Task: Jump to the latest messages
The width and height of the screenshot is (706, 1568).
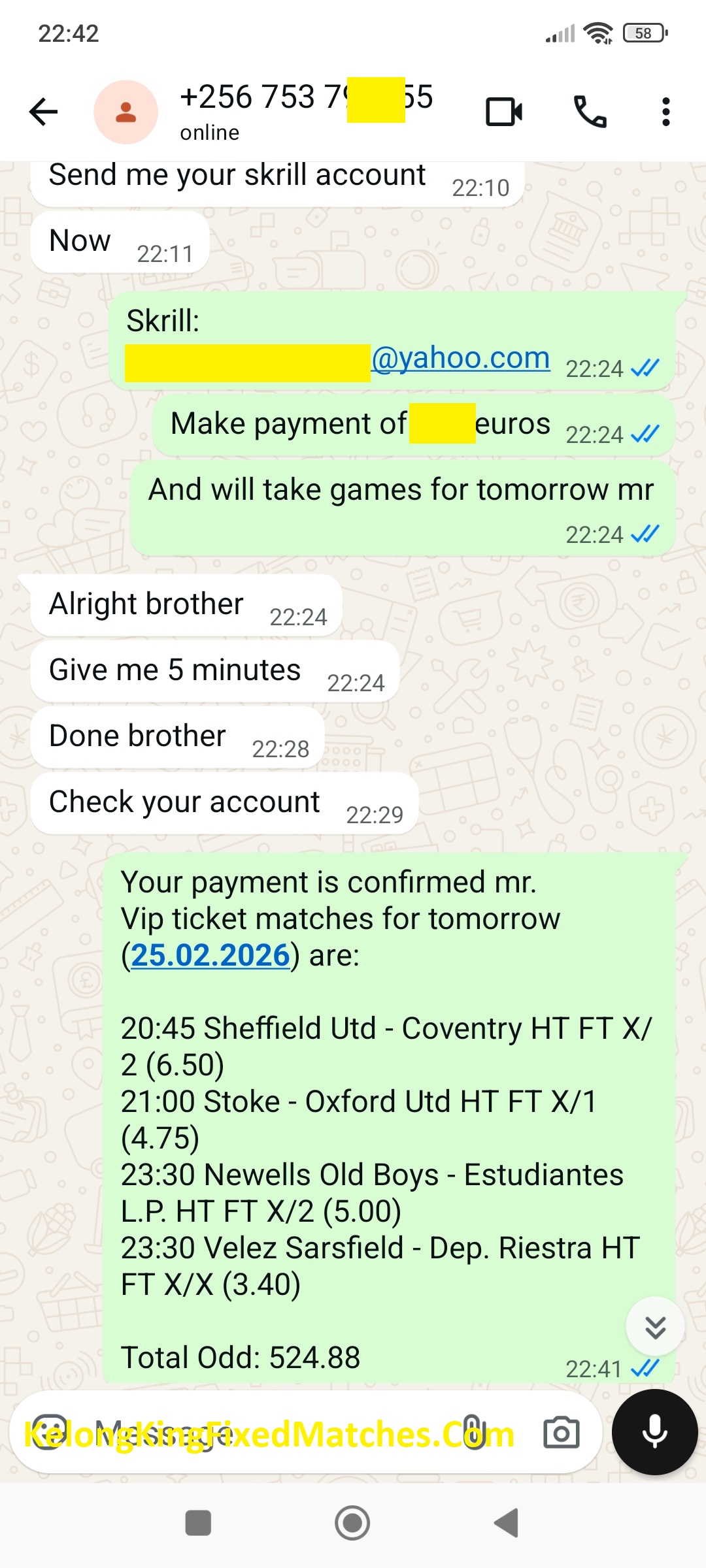Action: pyautogui.click(x=655, y=1327)
